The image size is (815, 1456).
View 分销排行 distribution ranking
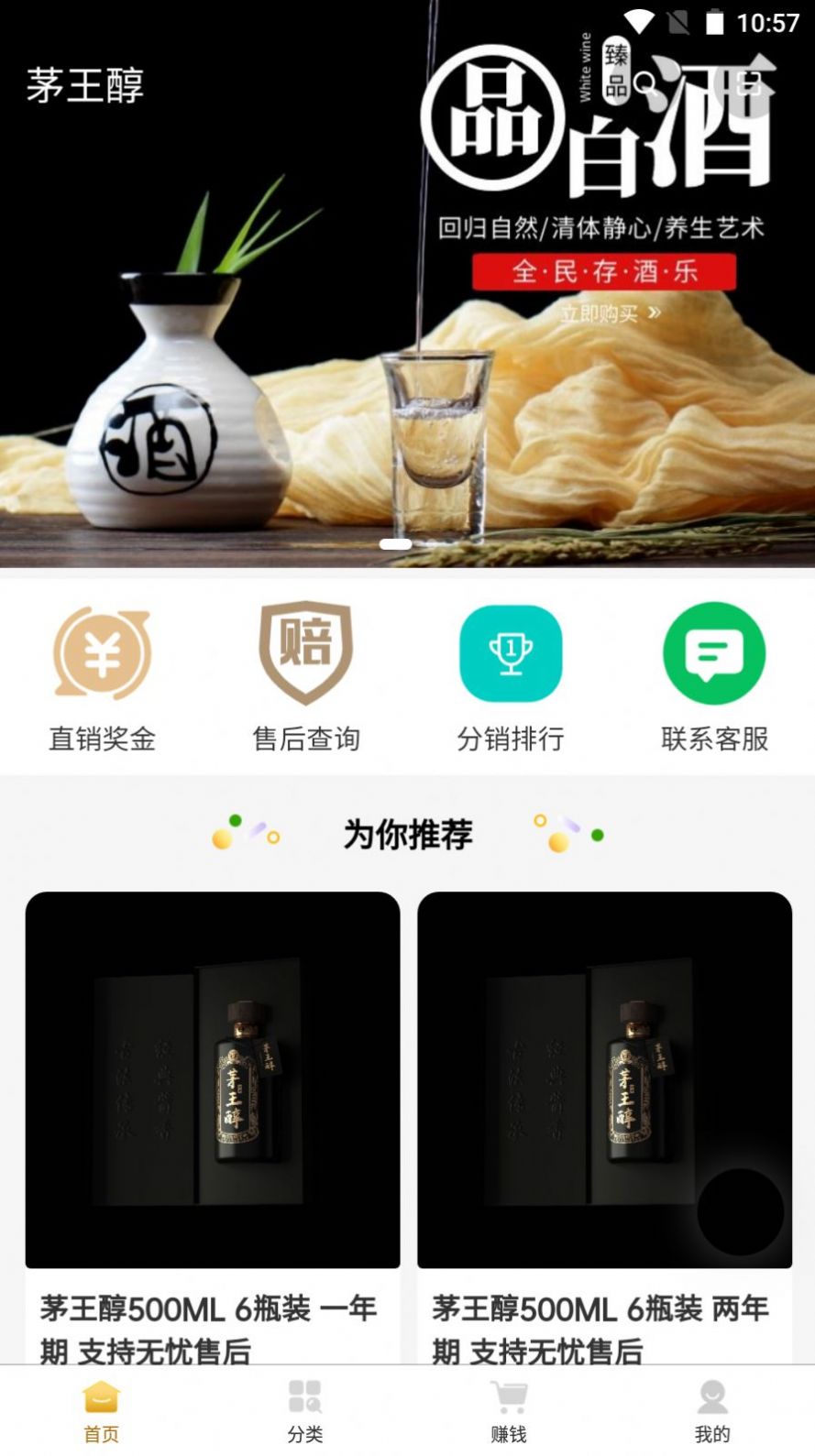pyautogui.click(x=510, y=678)
